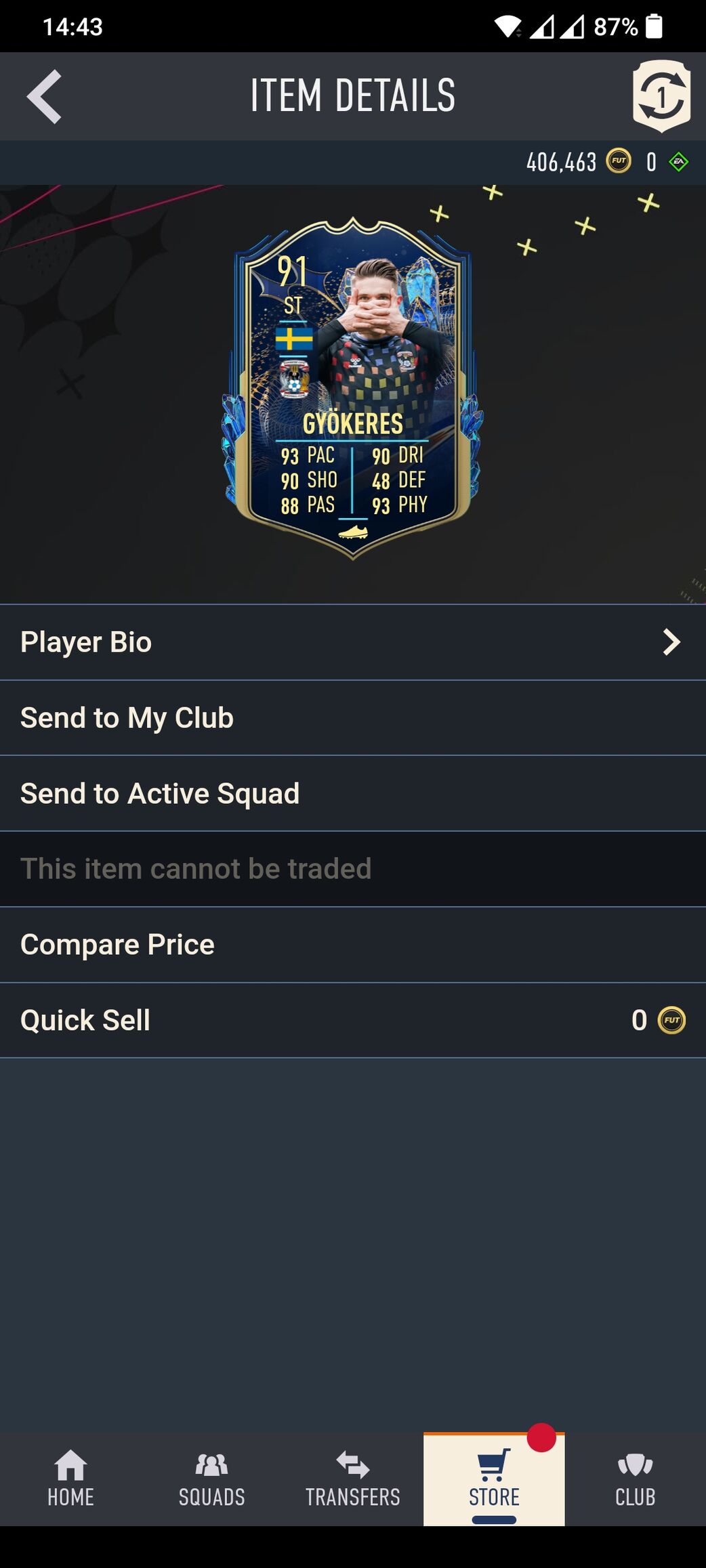Send to Active Squad
Image resolution: width=706 pixels, height=1568 pixels.
point(352,794)
